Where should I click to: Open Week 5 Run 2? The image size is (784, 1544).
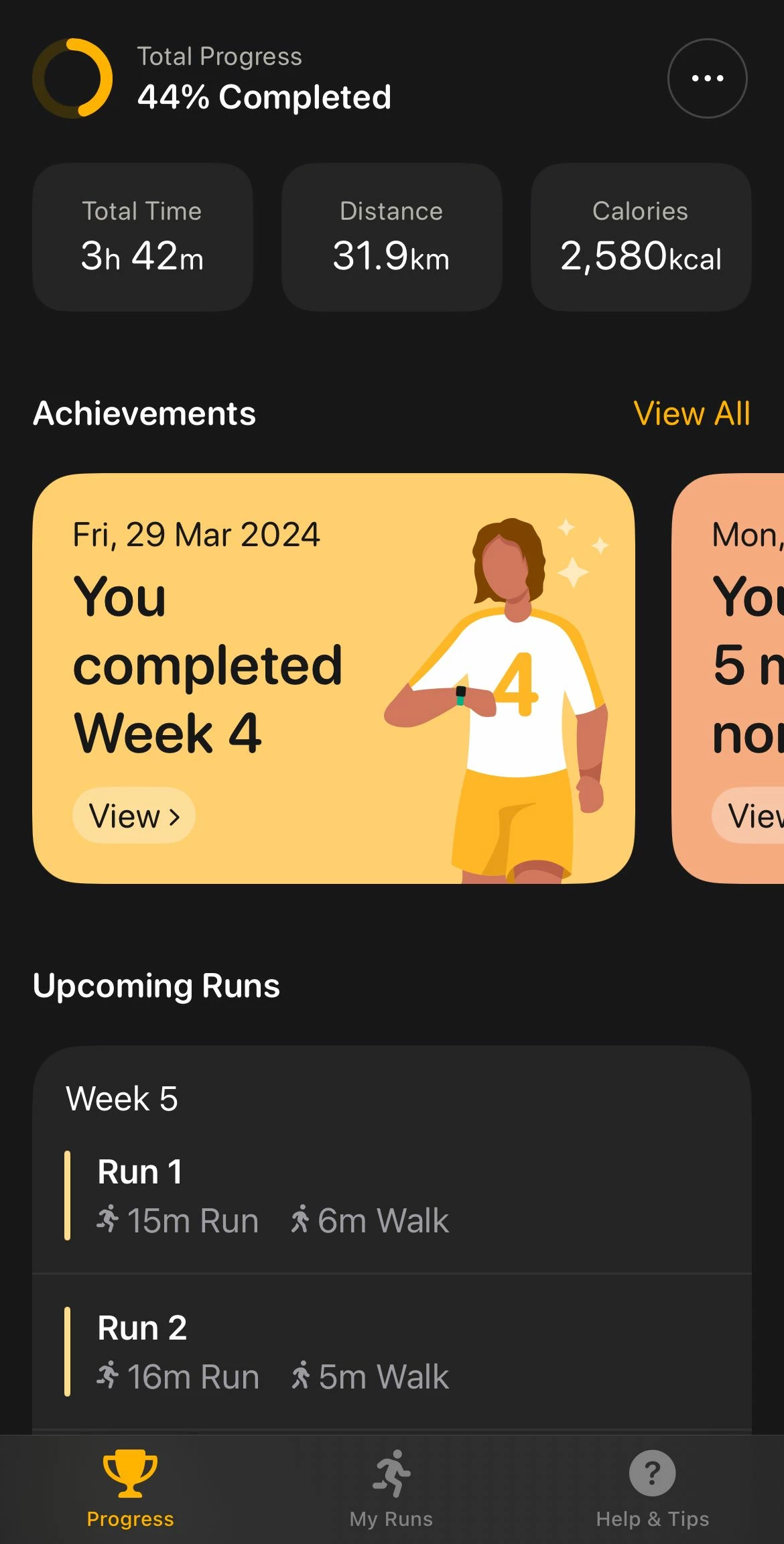[x=391, y=1352]
